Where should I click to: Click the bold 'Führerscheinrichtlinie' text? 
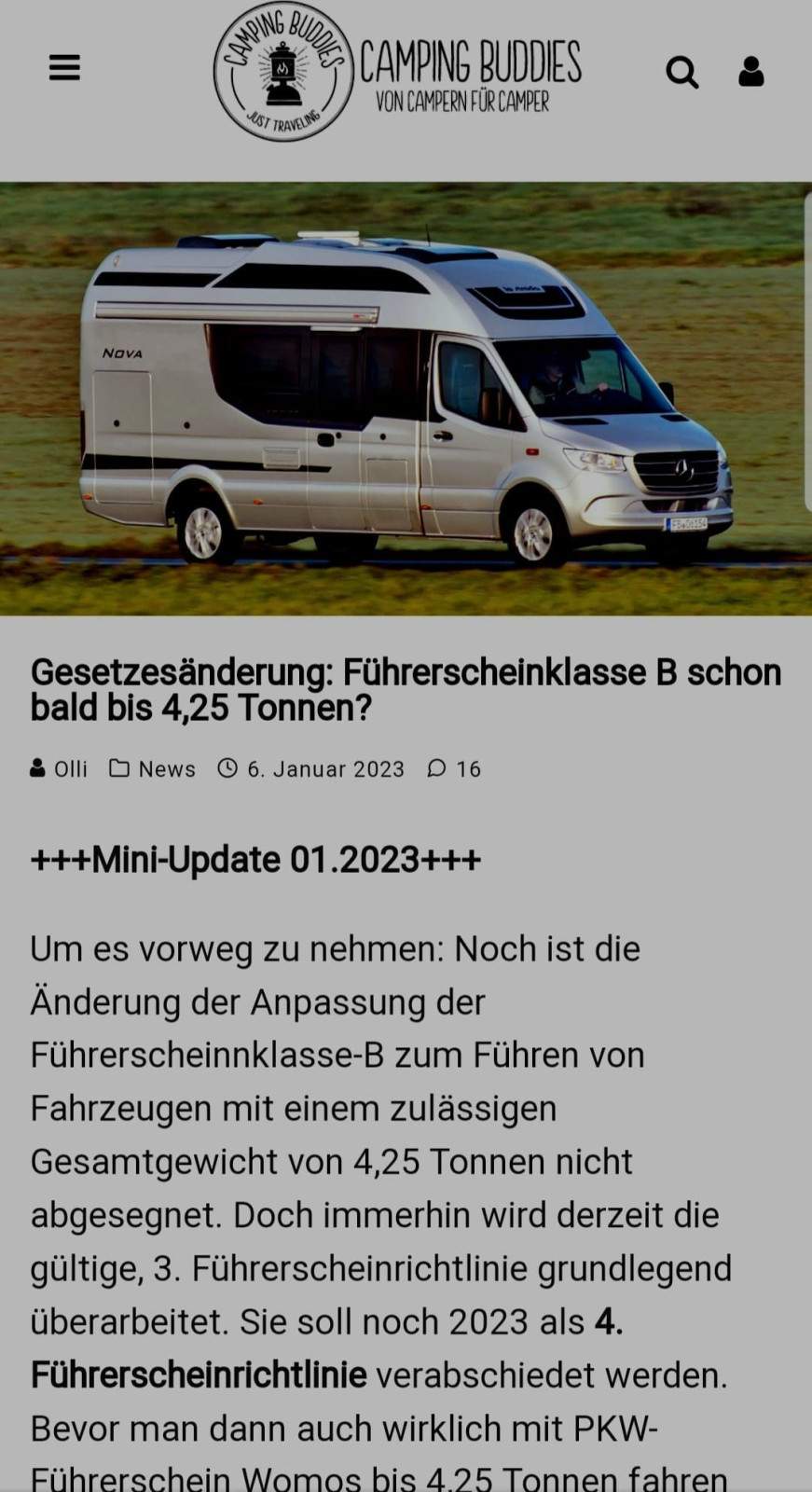[199, 1374]
